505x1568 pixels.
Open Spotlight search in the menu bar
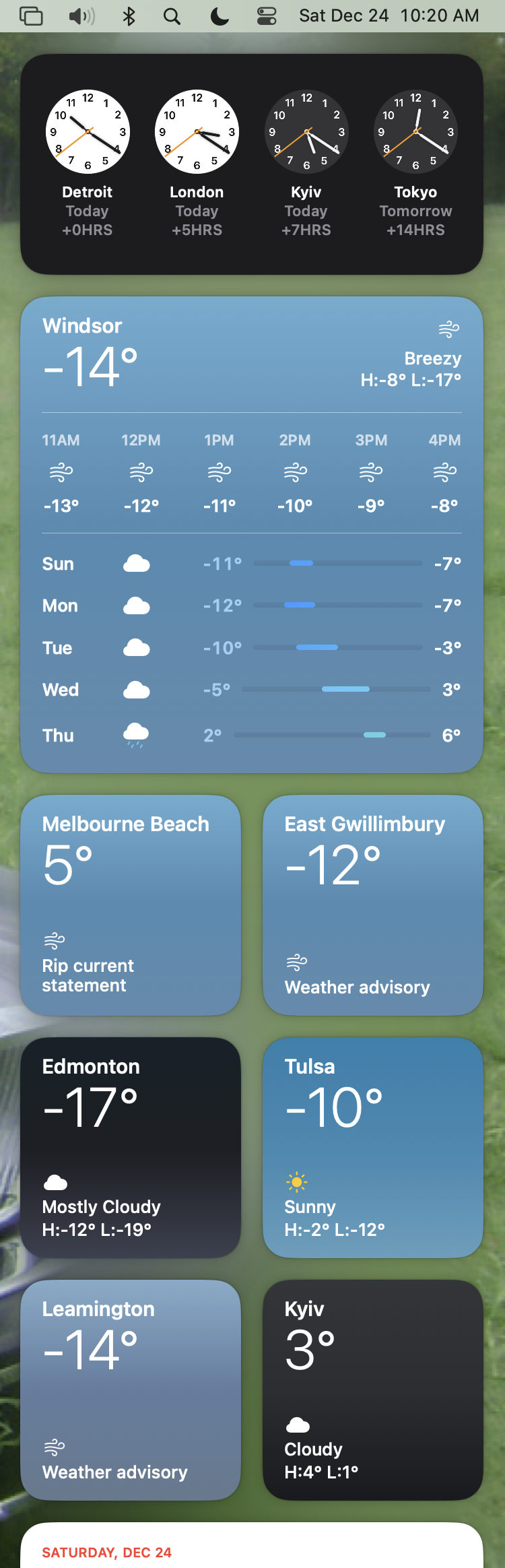172,16
